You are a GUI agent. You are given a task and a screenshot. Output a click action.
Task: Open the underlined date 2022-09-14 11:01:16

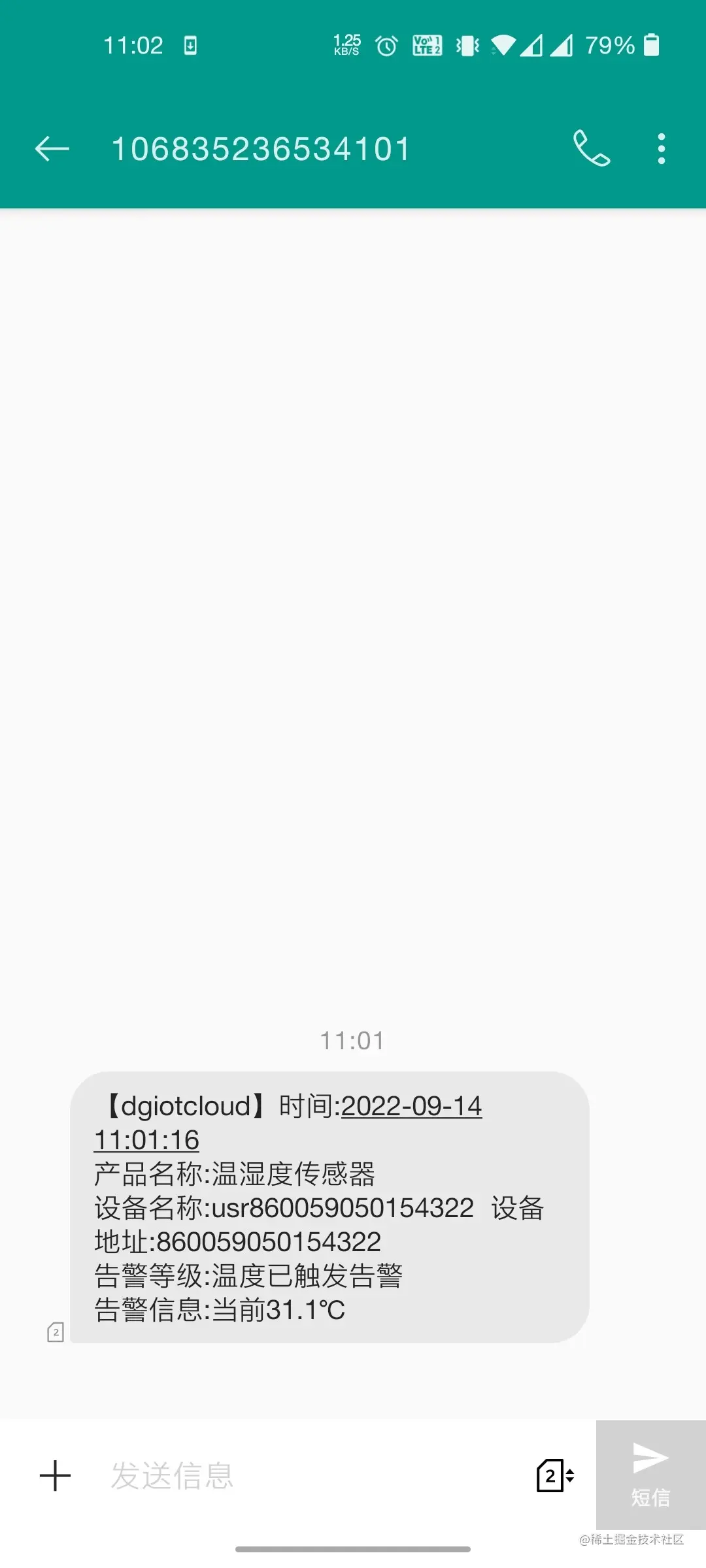pos(411,1106)
